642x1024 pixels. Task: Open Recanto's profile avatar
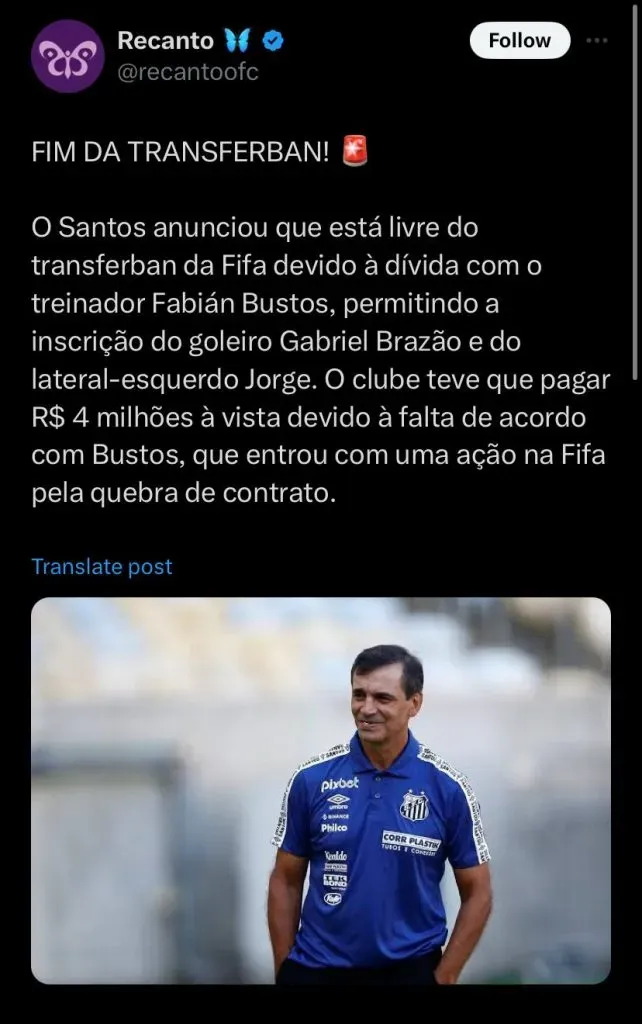68,56
